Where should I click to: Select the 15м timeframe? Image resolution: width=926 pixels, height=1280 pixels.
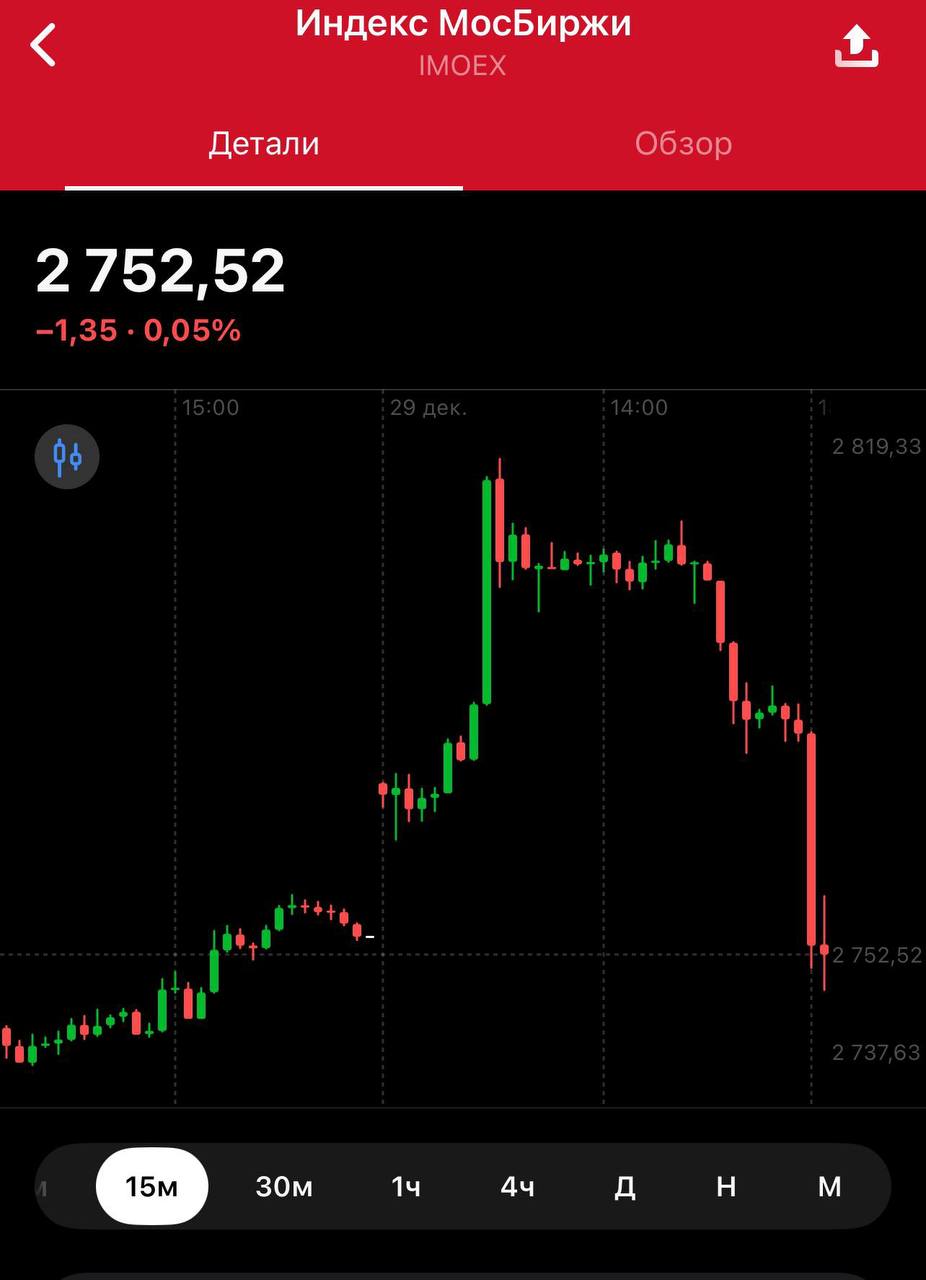click(x=152, y=1186)
